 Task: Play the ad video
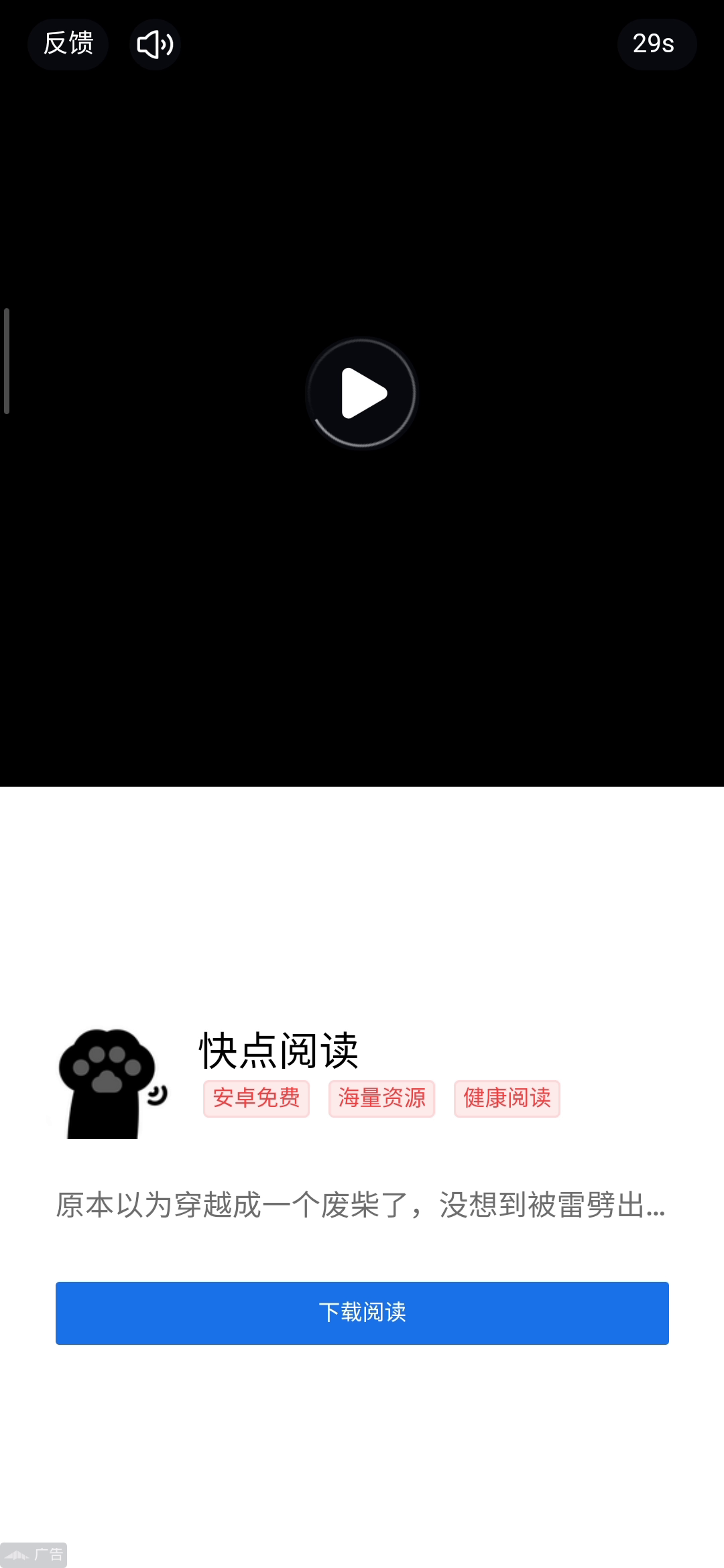point(362,393)
